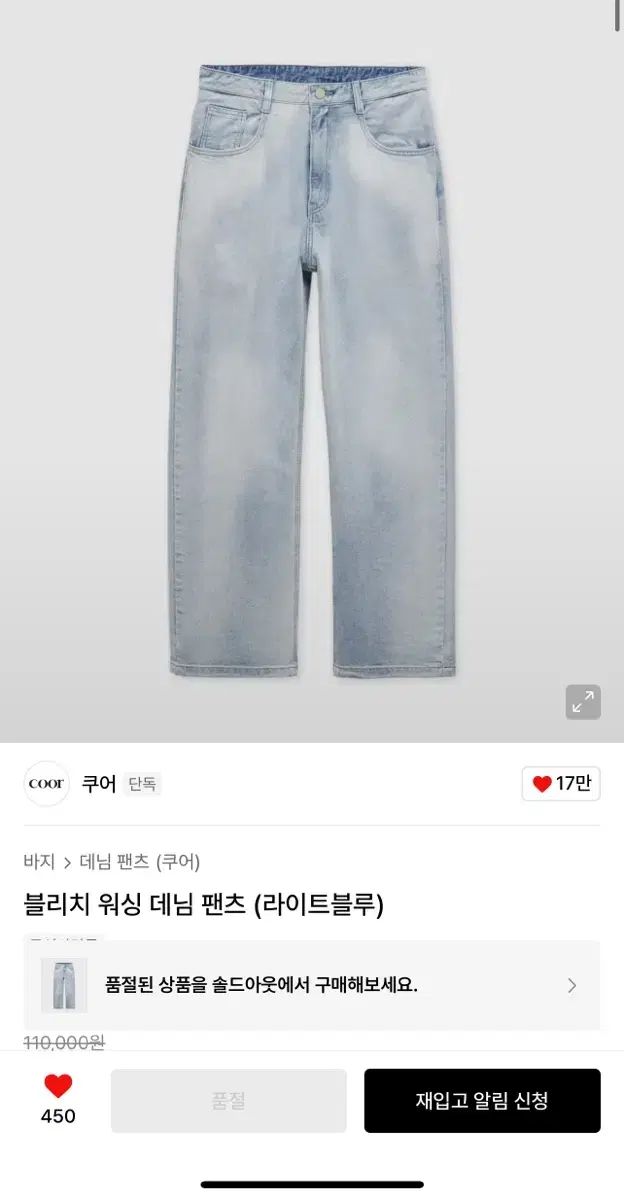Open the 쿠어 brand page
Image resolution: width=624 pixels, height=1200 pixels.
[x=98, y=784]
